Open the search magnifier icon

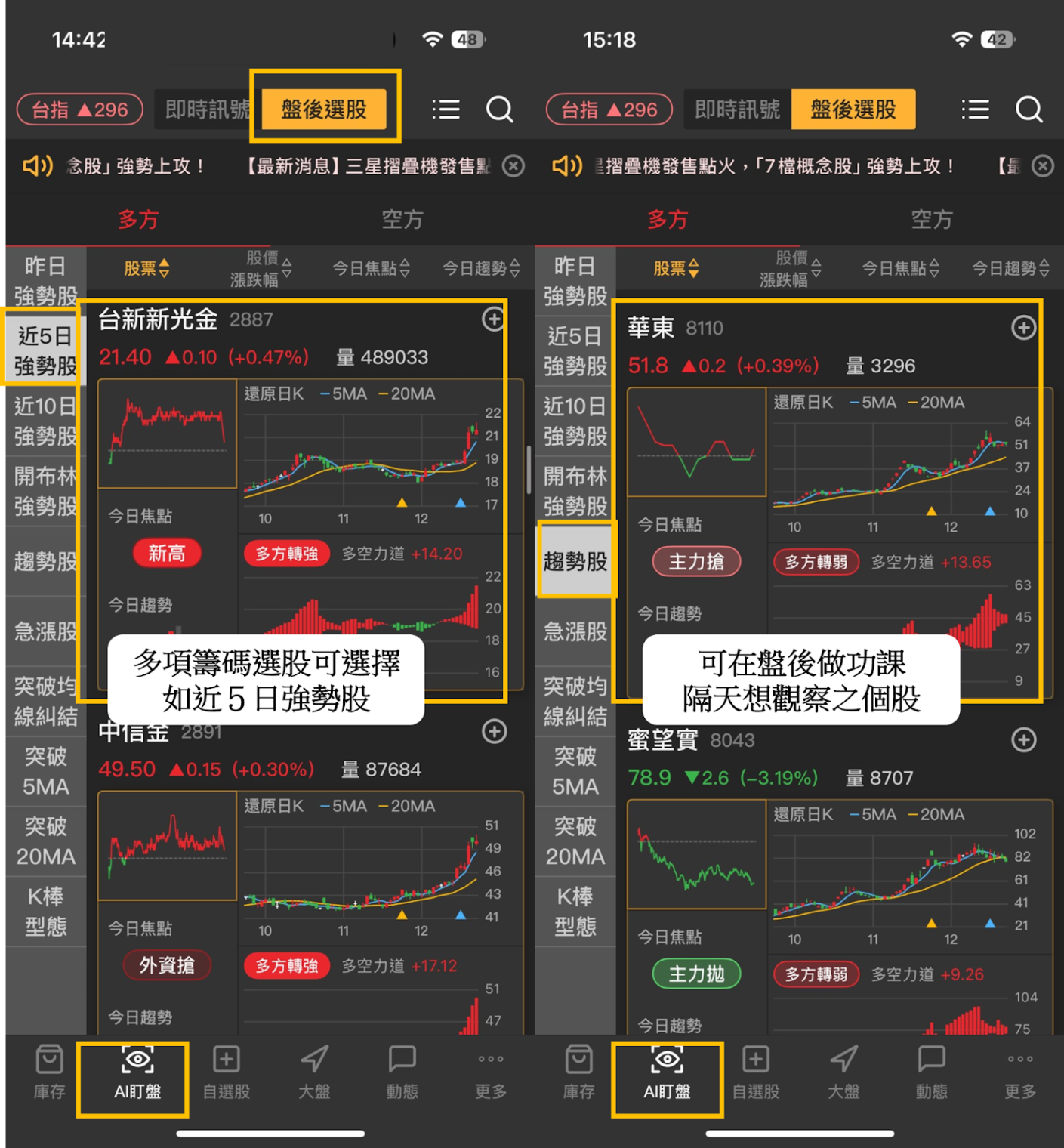tap(499, 110)
